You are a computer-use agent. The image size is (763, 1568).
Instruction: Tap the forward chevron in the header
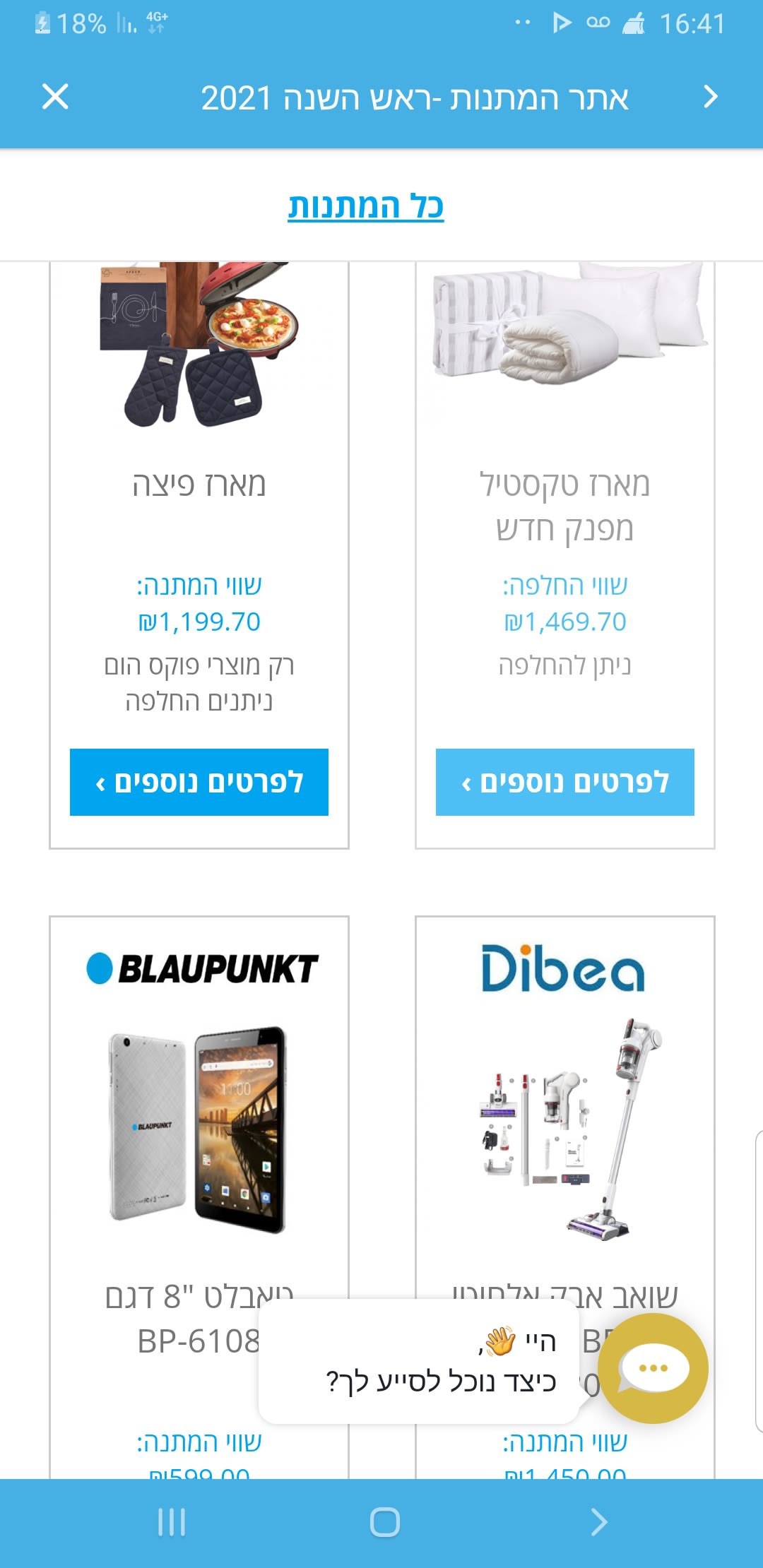(710, 97)
